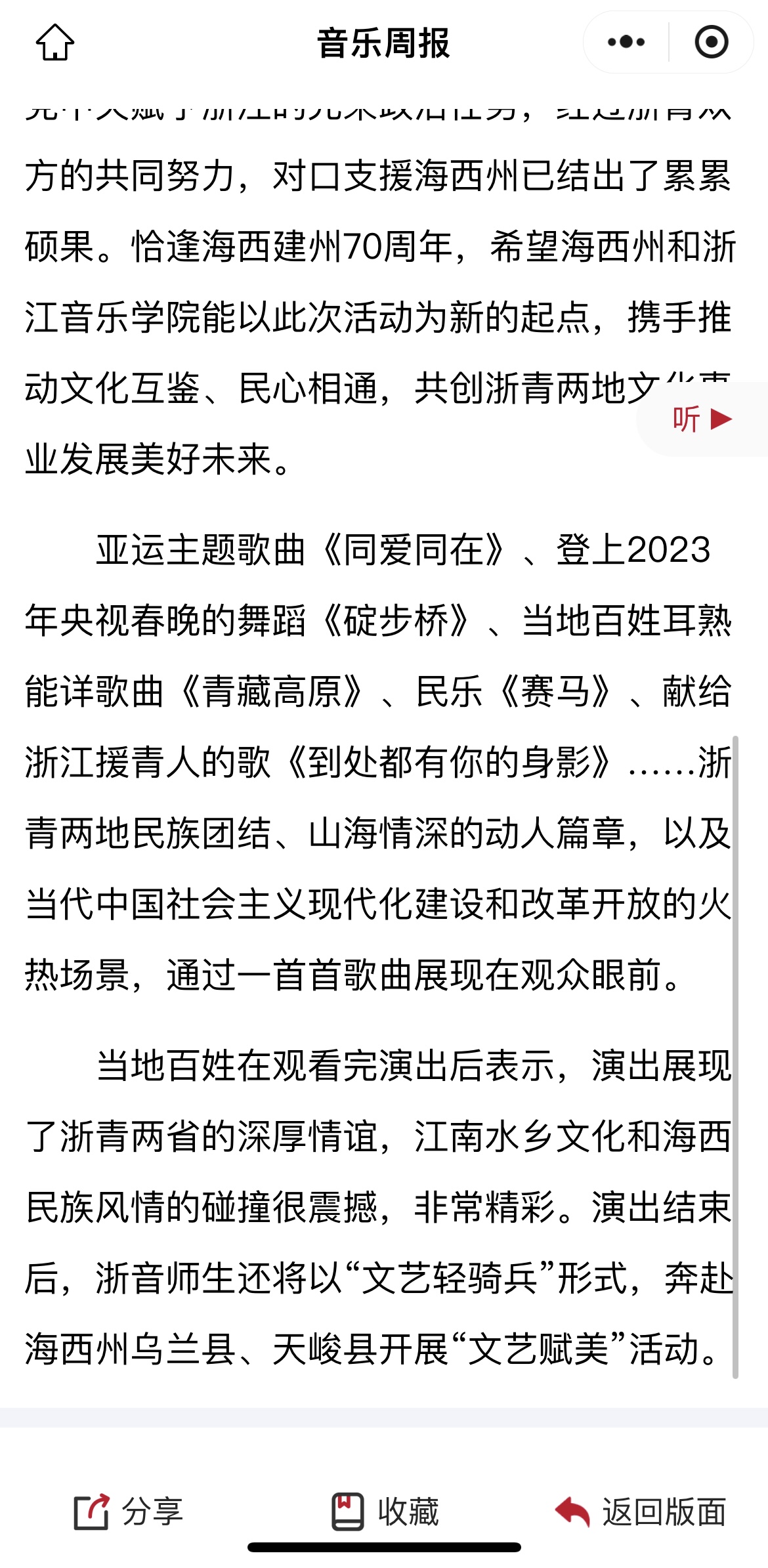Go to the mini program home page
The height and width of the screenshot is (1568, 768).
coord(55,43)
